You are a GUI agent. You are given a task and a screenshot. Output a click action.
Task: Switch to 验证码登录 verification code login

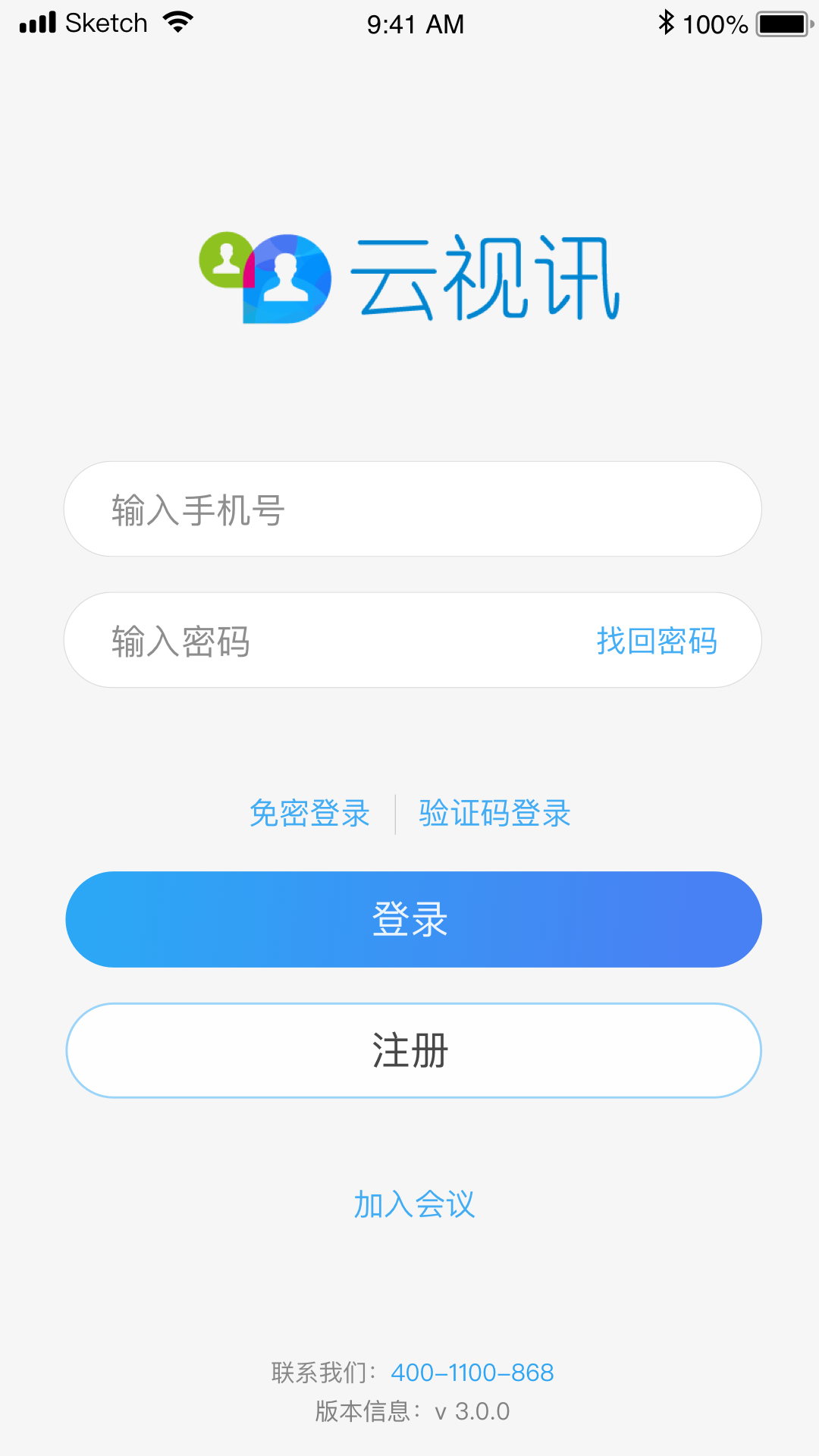click(494, 813)
